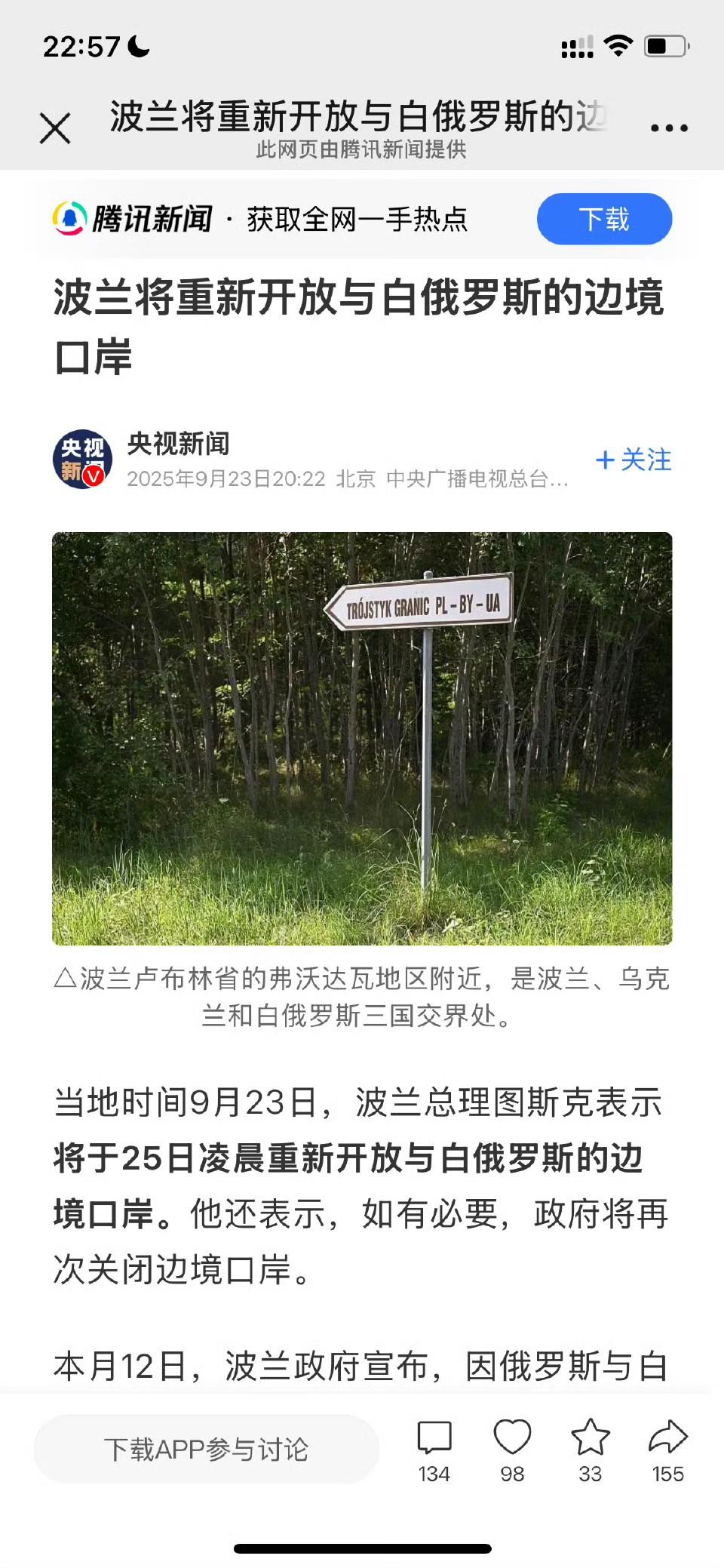Star the article as favorite
The width and height of the screenshot is (724, 1568).
click(x=591, y=1437)
